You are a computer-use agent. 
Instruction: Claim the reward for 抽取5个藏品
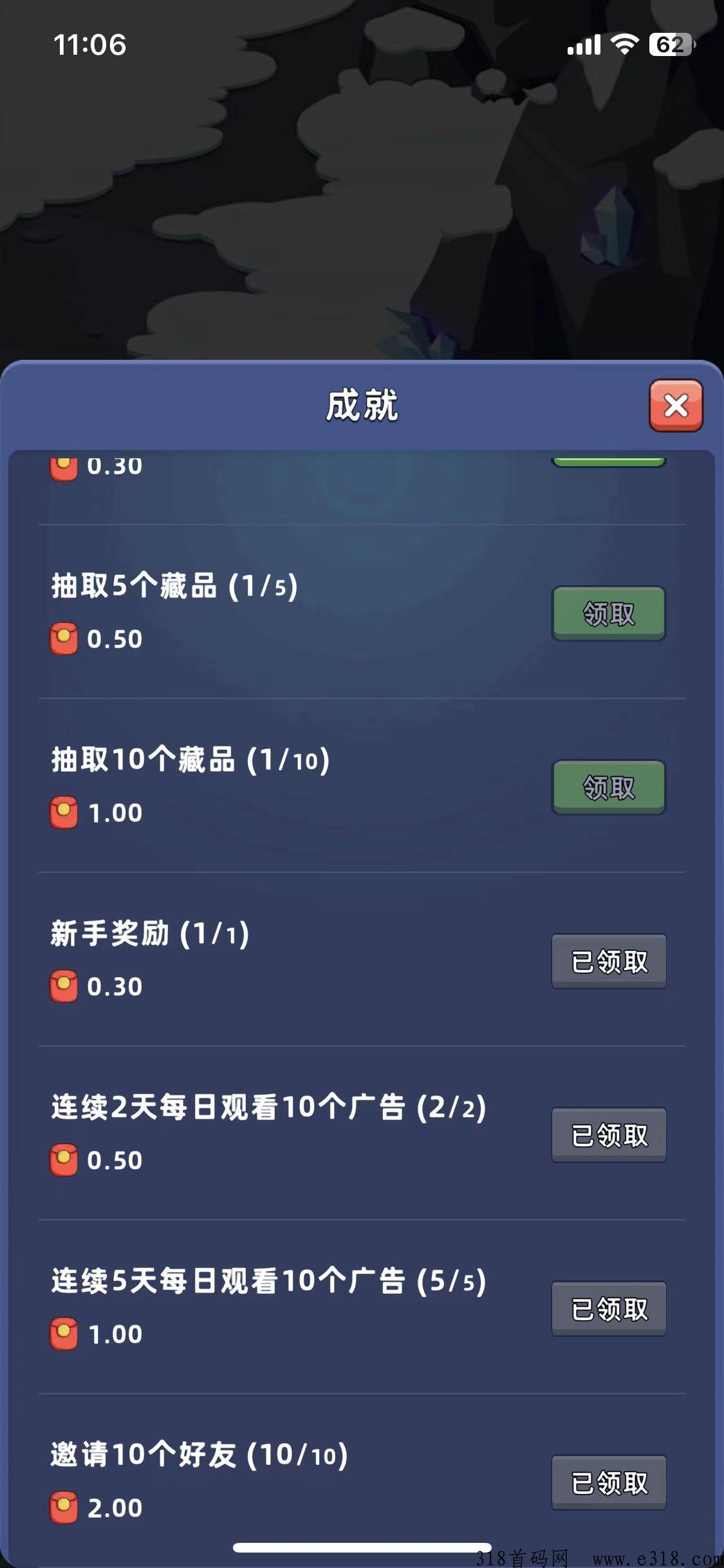tap(608, 613)
